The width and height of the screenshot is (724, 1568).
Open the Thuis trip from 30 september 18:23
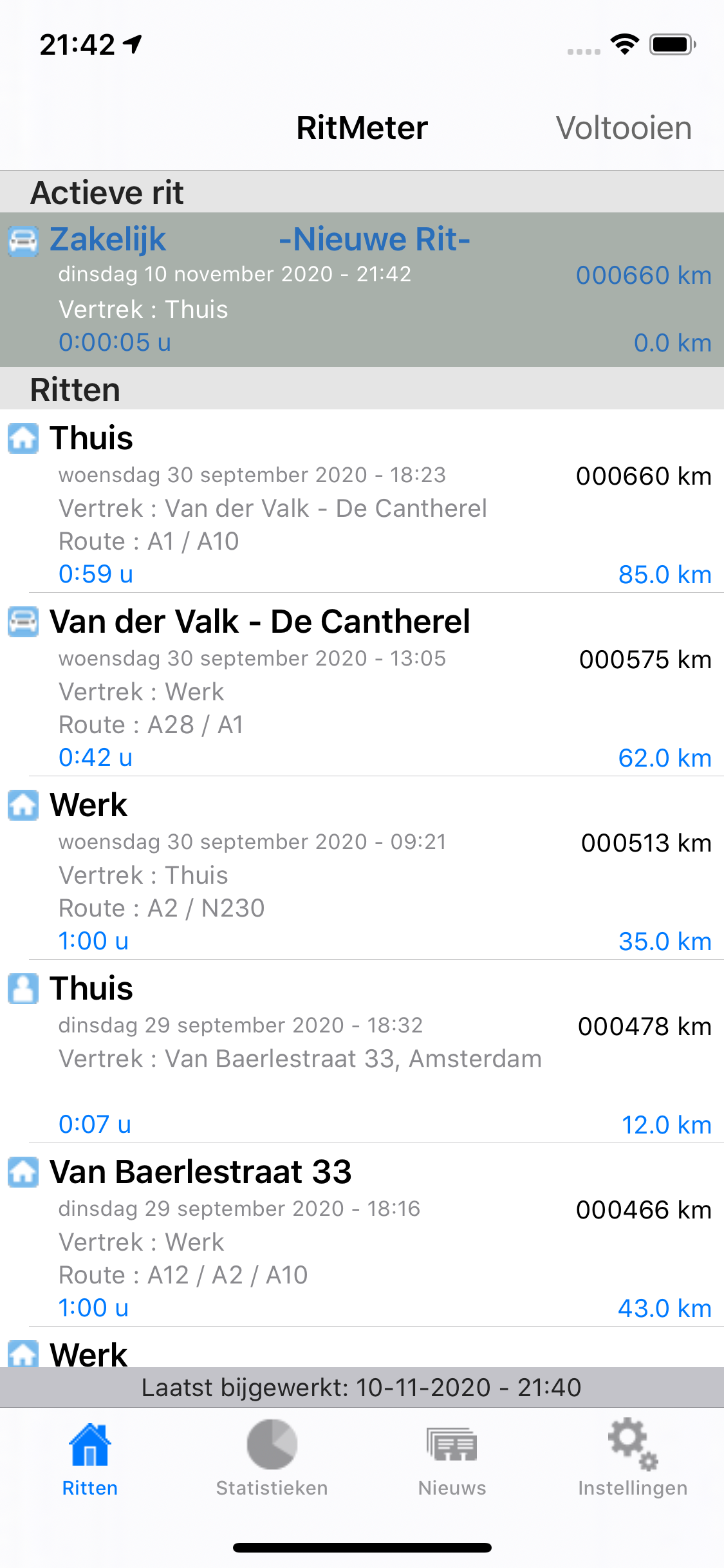click(x=362, y=501)
